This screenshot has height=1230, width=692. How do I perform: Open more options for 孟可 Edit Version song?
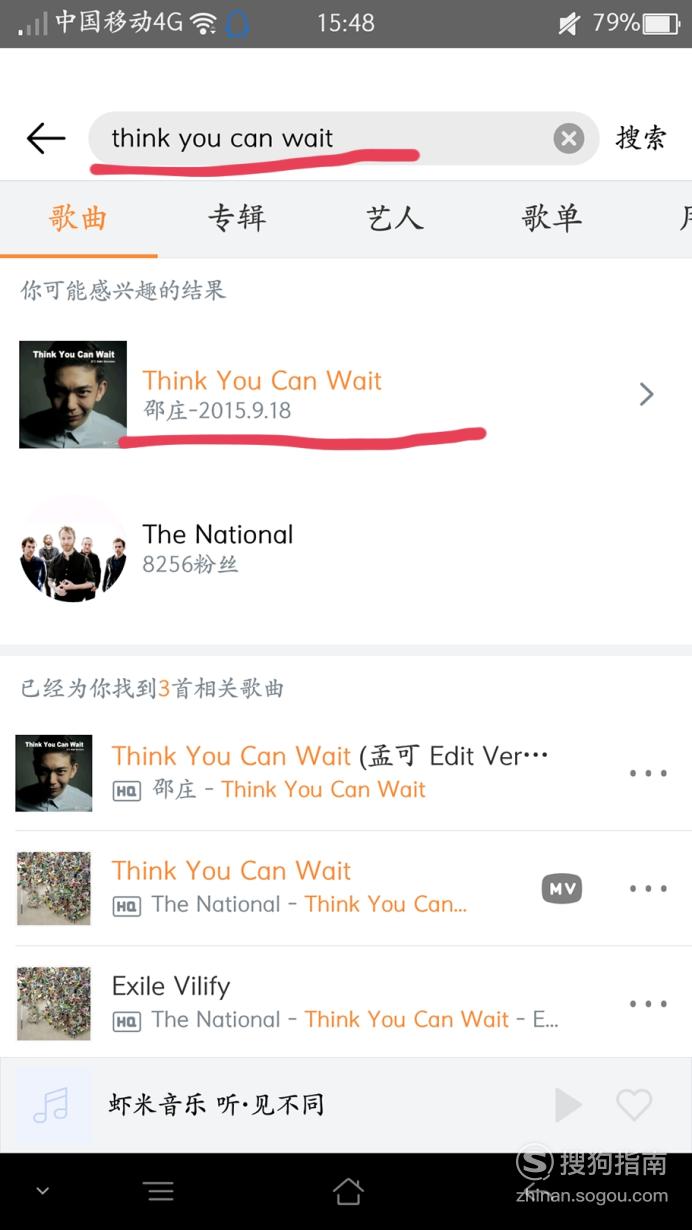click(x=648, y=773)
